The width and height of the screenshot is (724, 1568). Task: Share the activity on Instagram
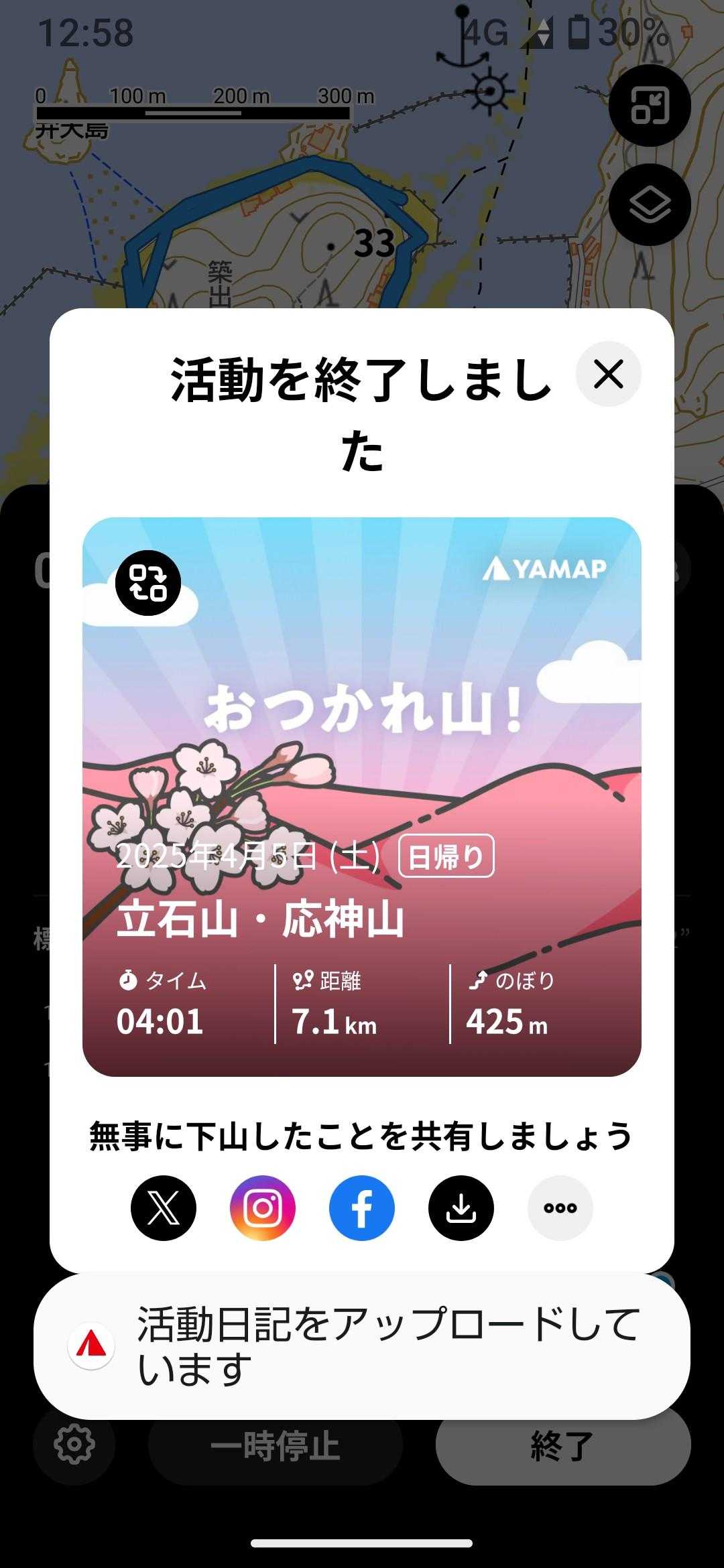coord(263,1208)
